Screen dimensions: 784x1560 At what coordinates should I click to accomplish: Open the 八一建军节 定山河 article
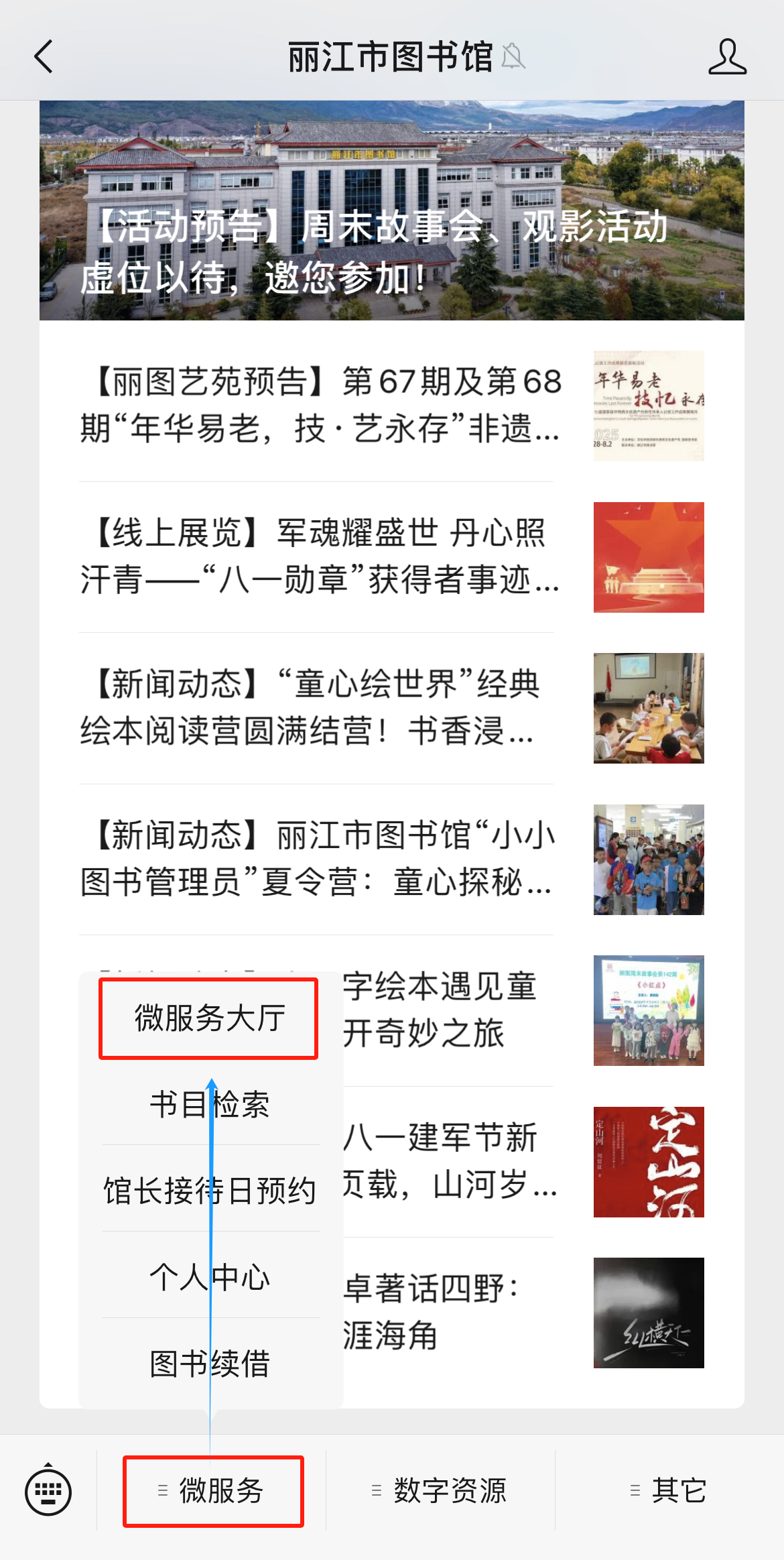coord(523,1162)
